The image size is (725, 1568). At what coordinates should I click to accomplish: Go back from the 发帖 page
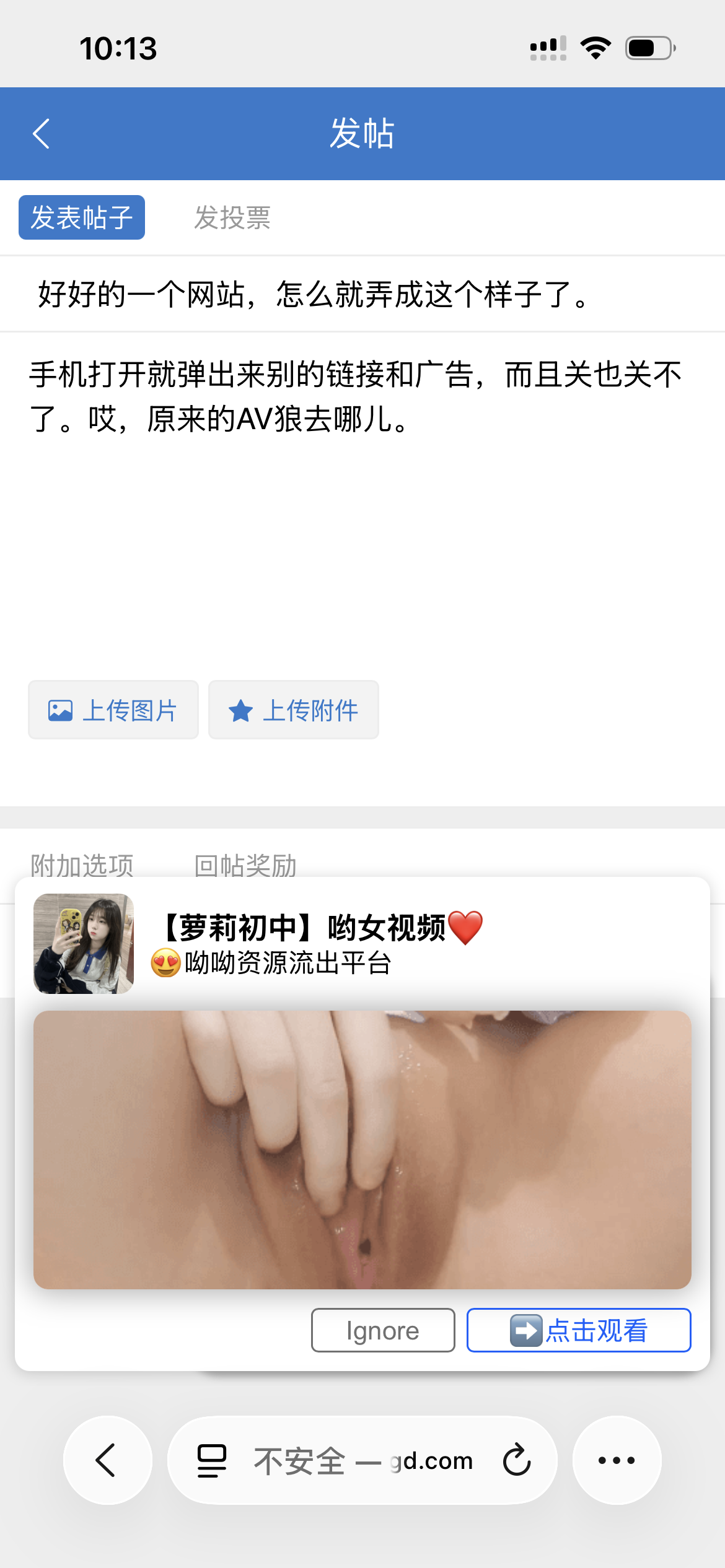coord(41,134)
